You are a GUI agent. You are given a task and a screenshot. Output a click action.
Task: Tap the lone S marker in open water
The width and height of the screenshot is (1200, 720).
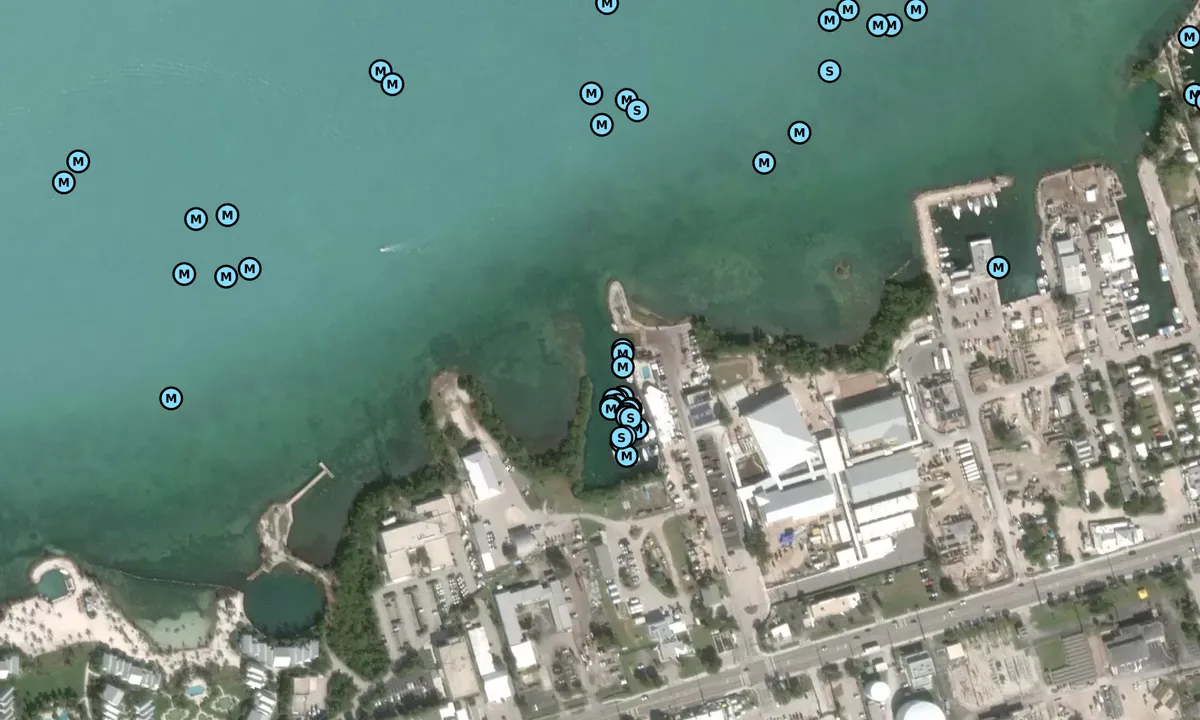point(829,71)
